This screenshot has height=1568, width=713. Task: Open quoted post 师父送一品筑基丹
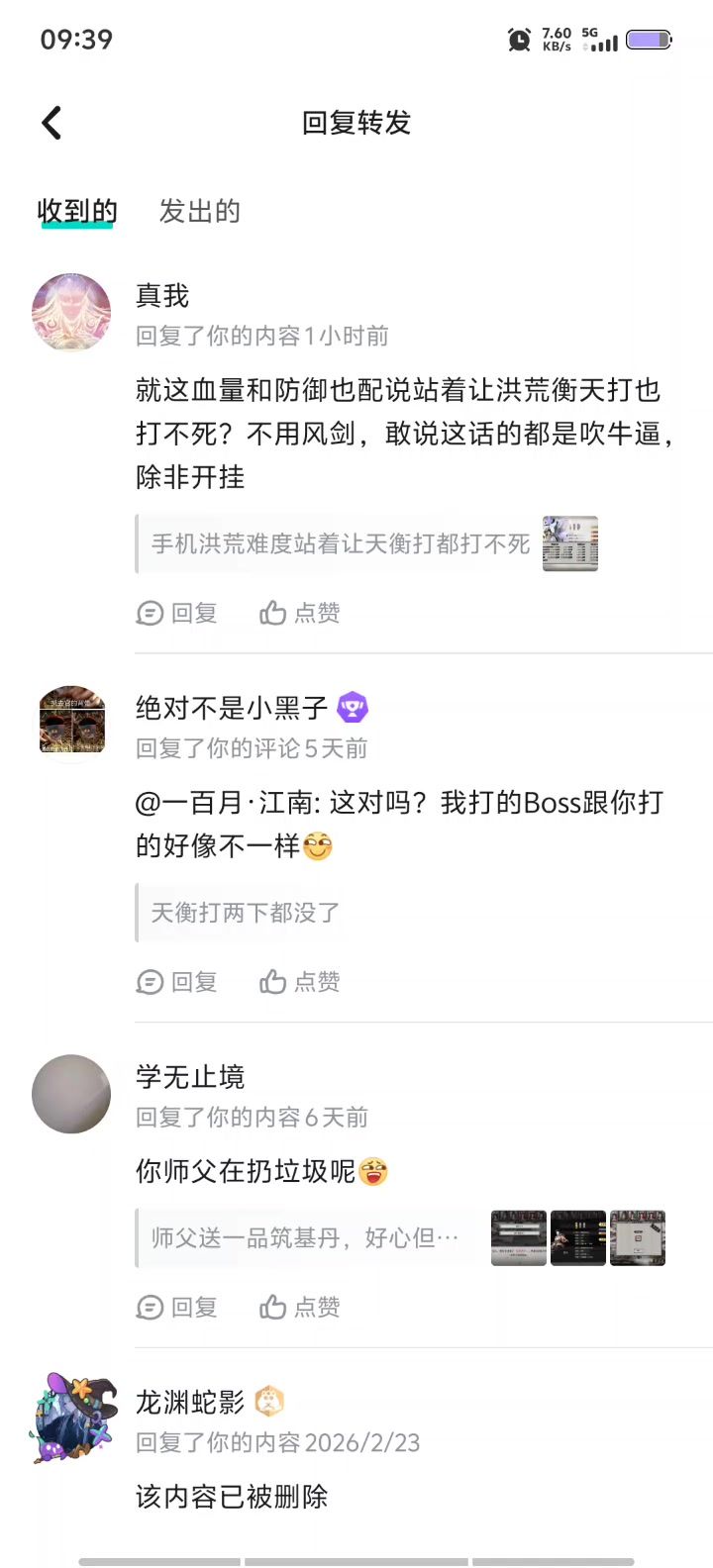305,1238
